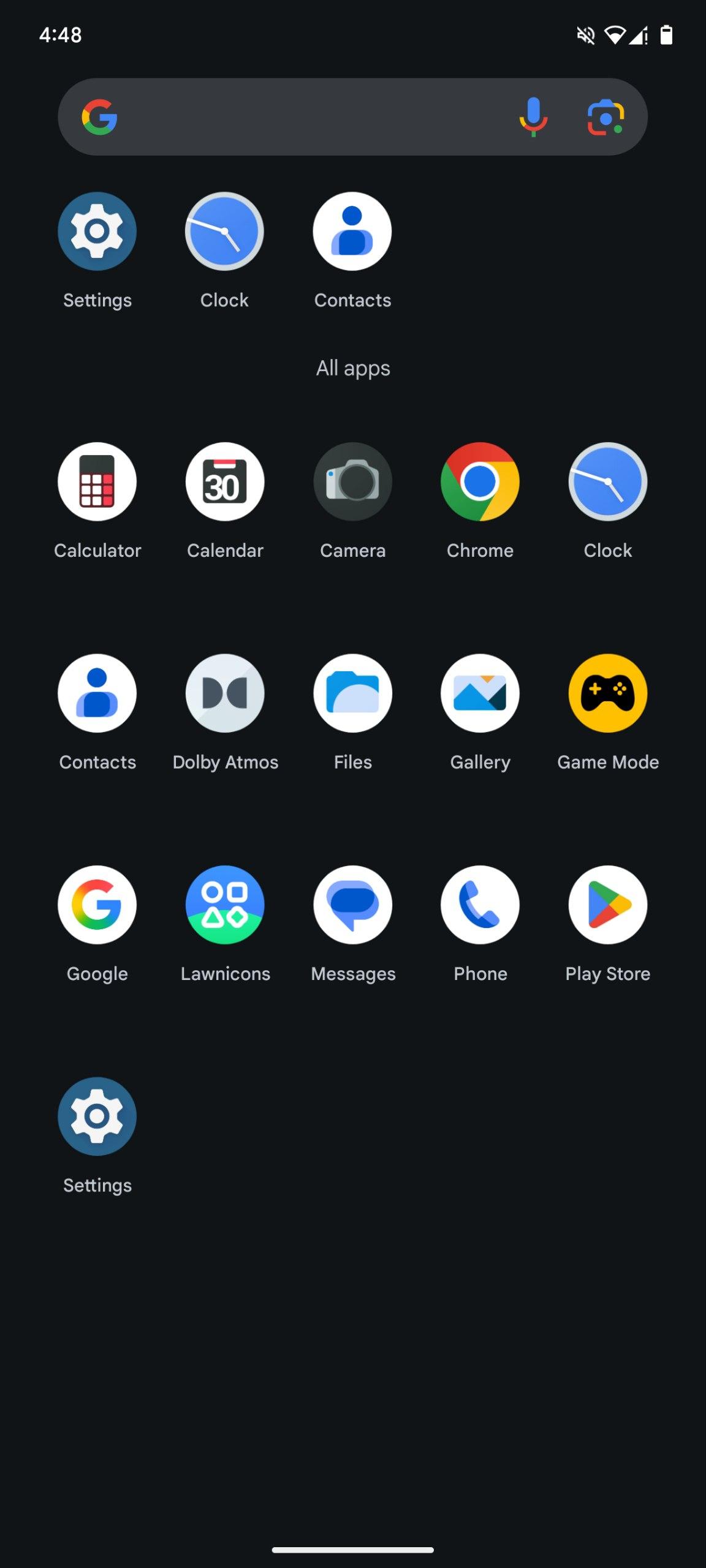Open the Google app
This screenshot has width=706, height=1568.
pos(97,905)
